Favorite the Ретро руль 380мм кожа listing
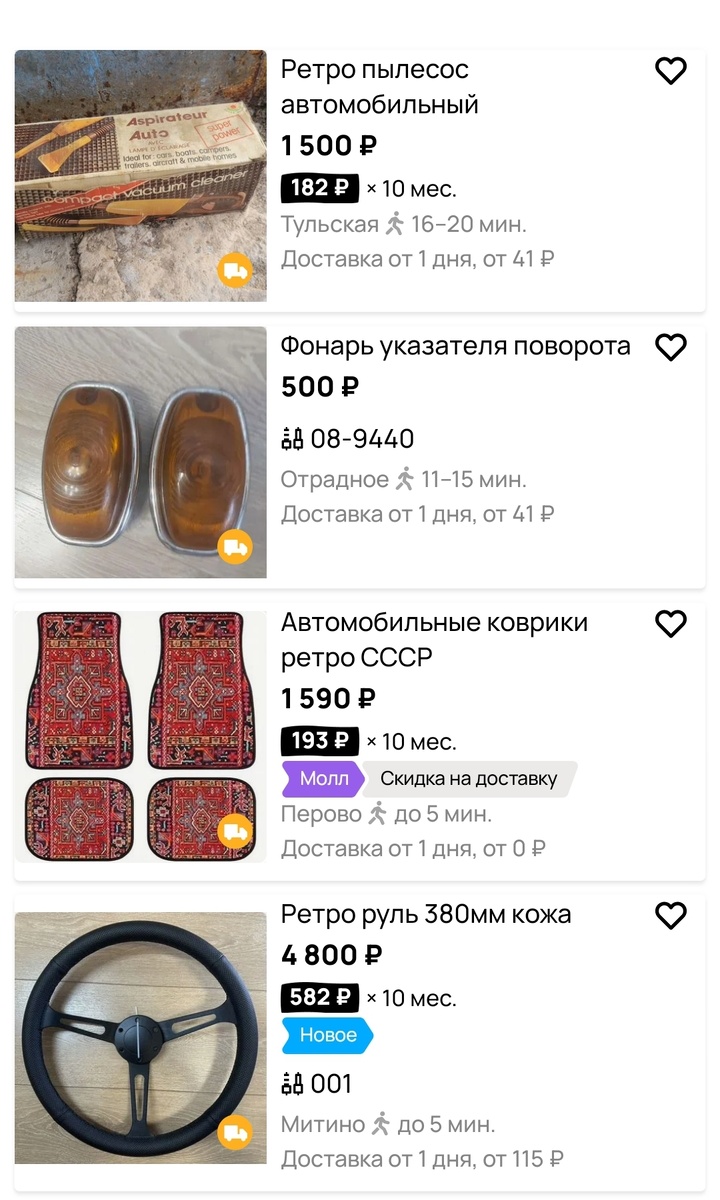The height and width of the screenshot is (1200, 720). [671, 915]
